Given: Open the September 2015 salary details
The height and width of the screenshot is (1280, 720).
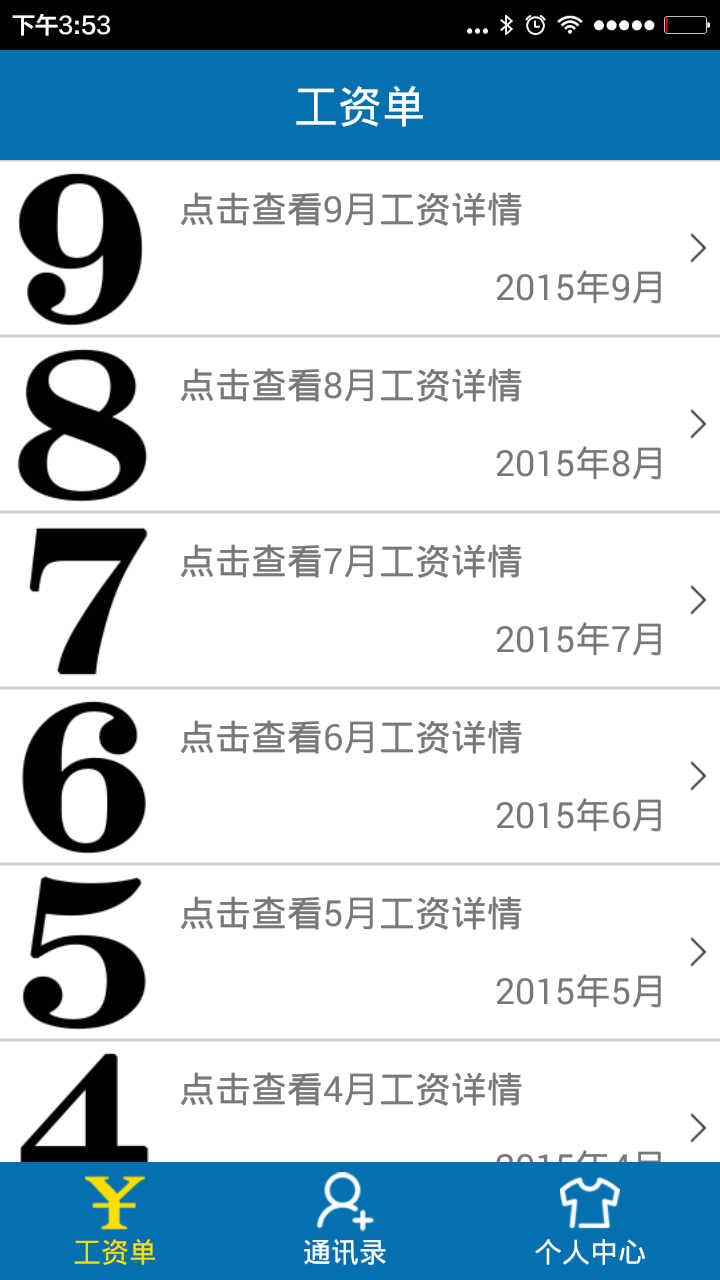Looking at the screenshot, I should [360, 249].
